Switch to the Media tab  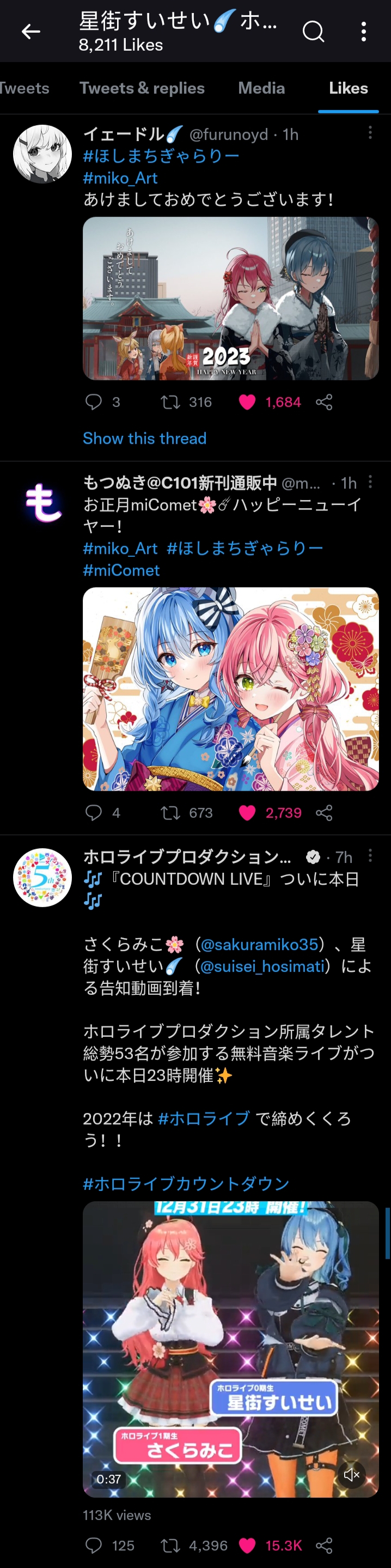261,88
